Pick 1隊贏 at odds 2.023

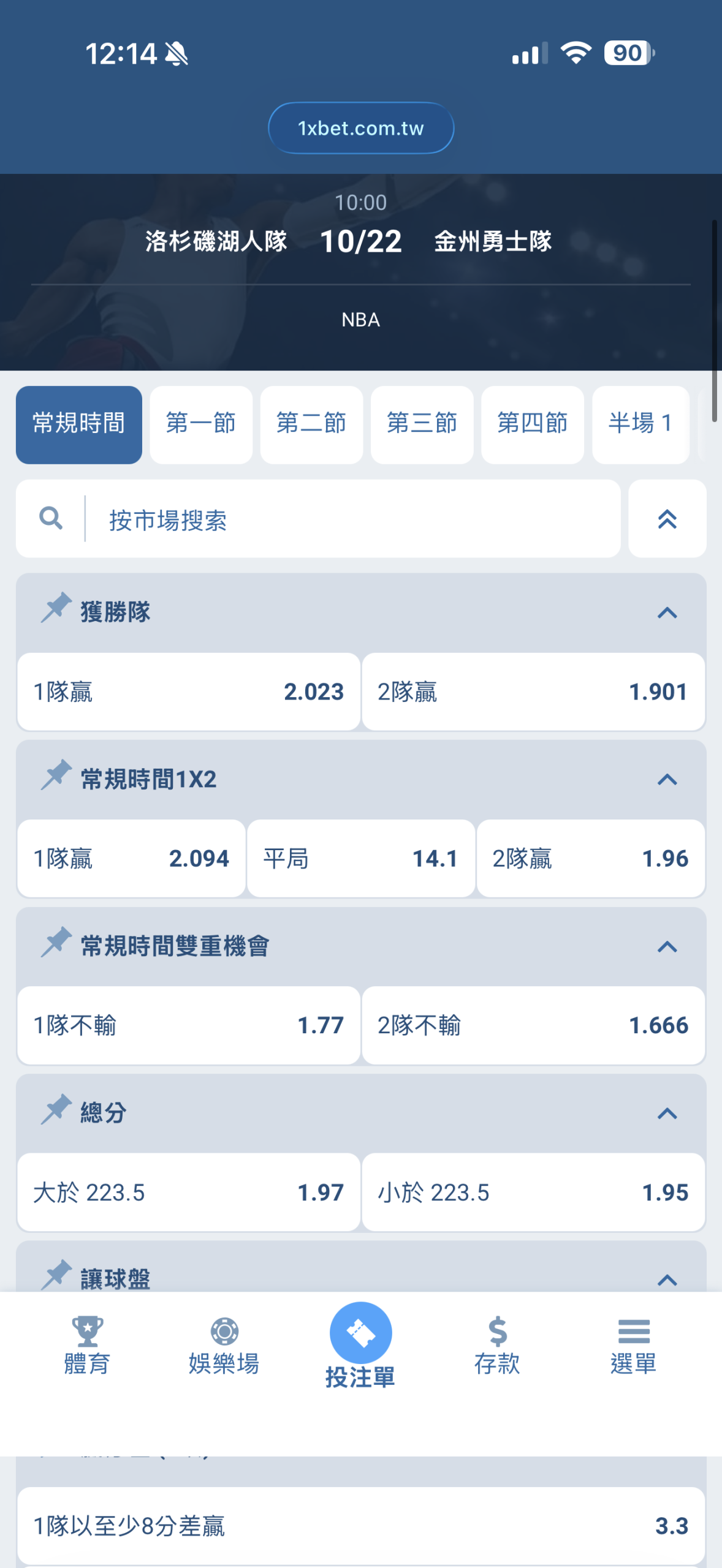pos(188,692)
